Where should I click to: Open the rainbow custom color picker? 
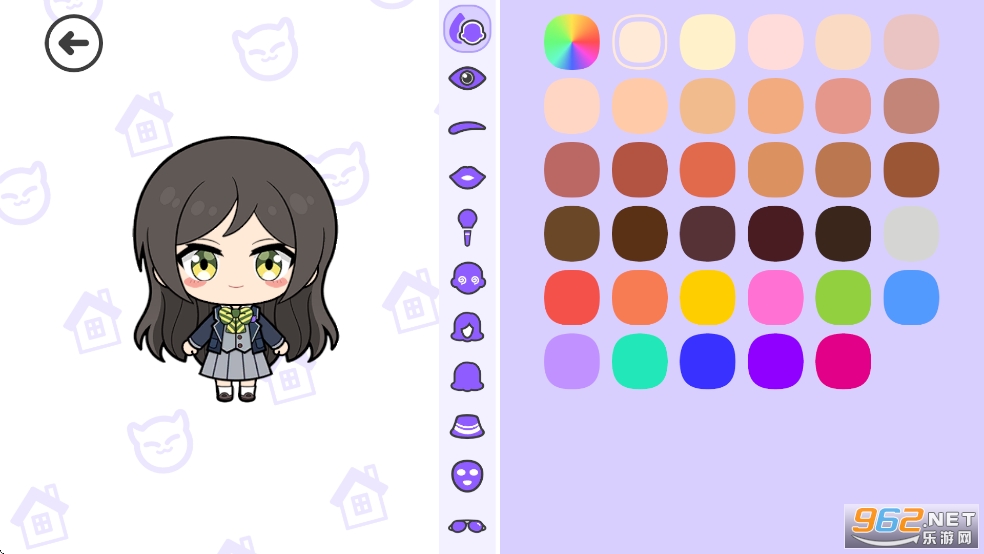click(x=572, y=42)
